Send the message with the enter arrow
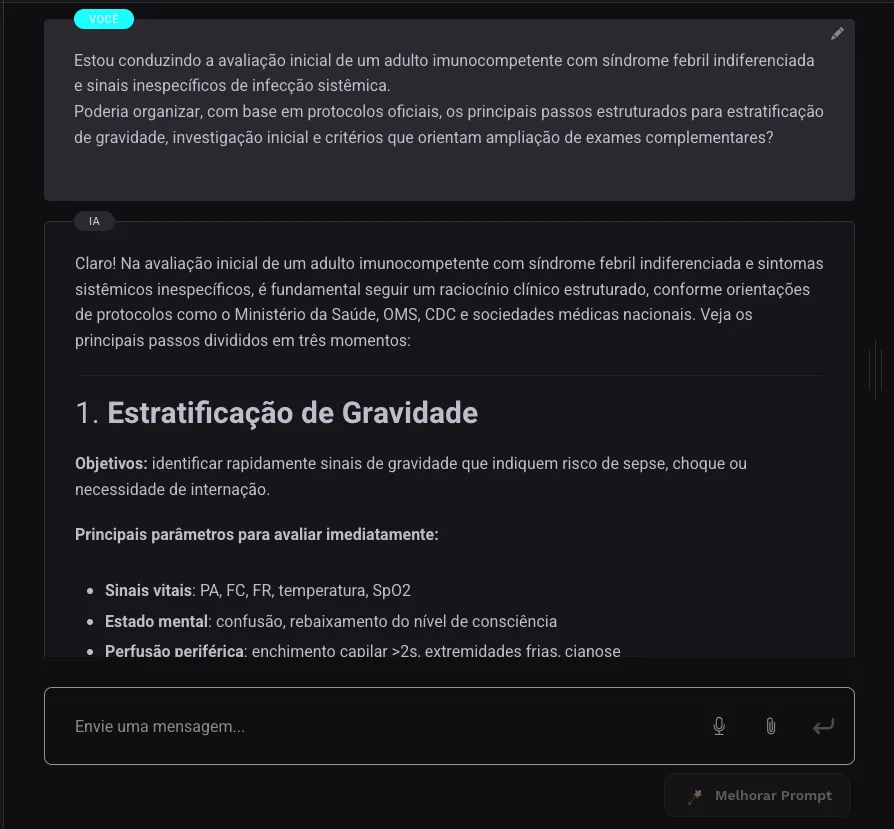The height and width of the screenshot is (829, 894). [823, 726]
